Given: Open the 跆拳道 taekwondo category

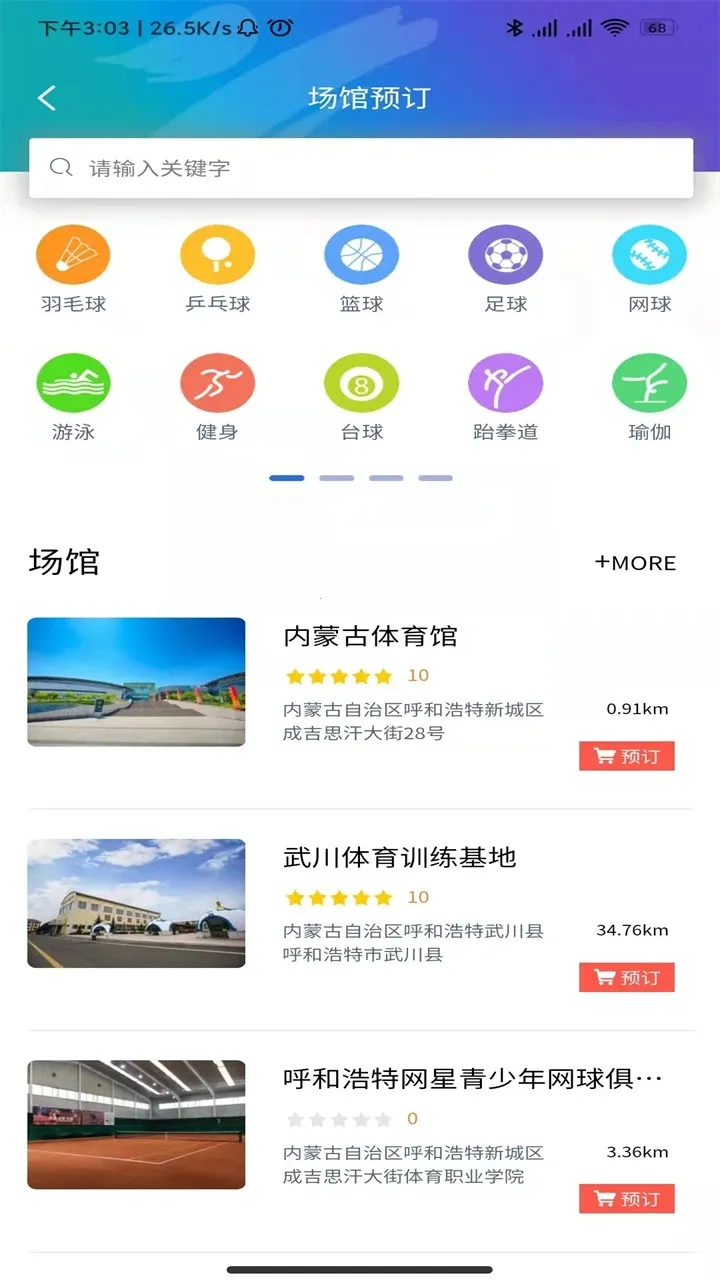Looking at the screenshot, I should pos(505,382).
